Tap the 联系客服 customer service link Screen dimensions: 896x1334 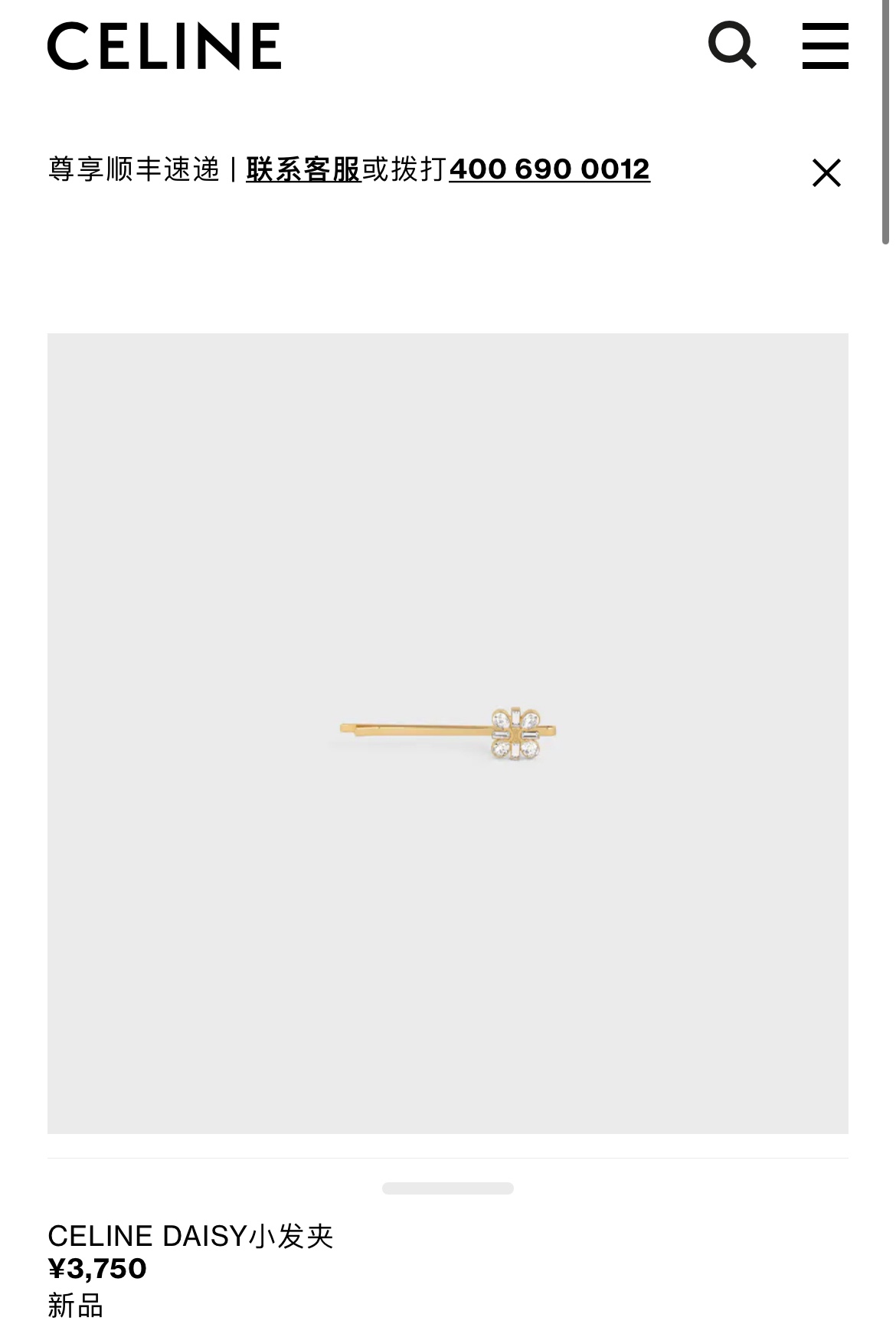pyautogui.click(x=303, y=169)
